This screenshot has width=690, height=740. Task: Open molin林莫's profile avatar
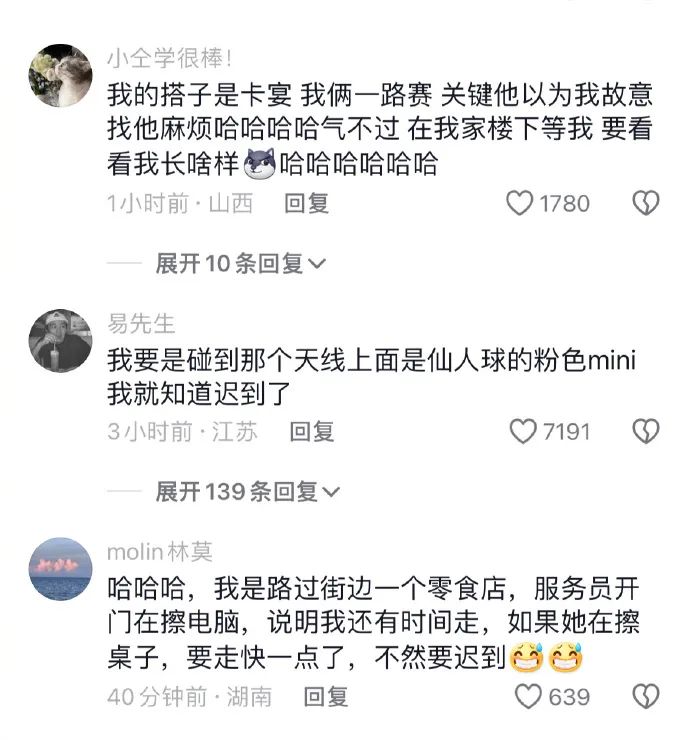coord(60,569)
